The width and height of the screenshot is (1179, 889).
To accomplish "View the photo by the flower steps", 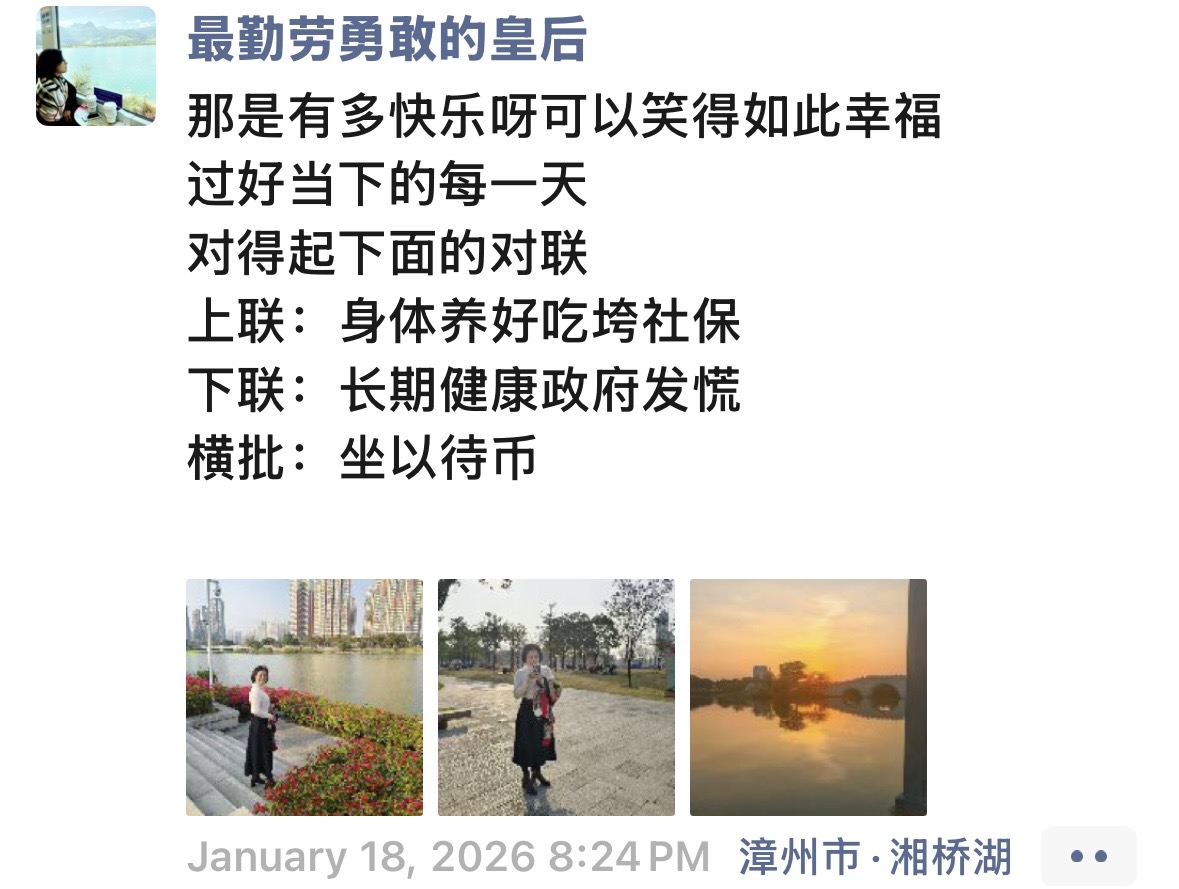I will pos(304,697).
